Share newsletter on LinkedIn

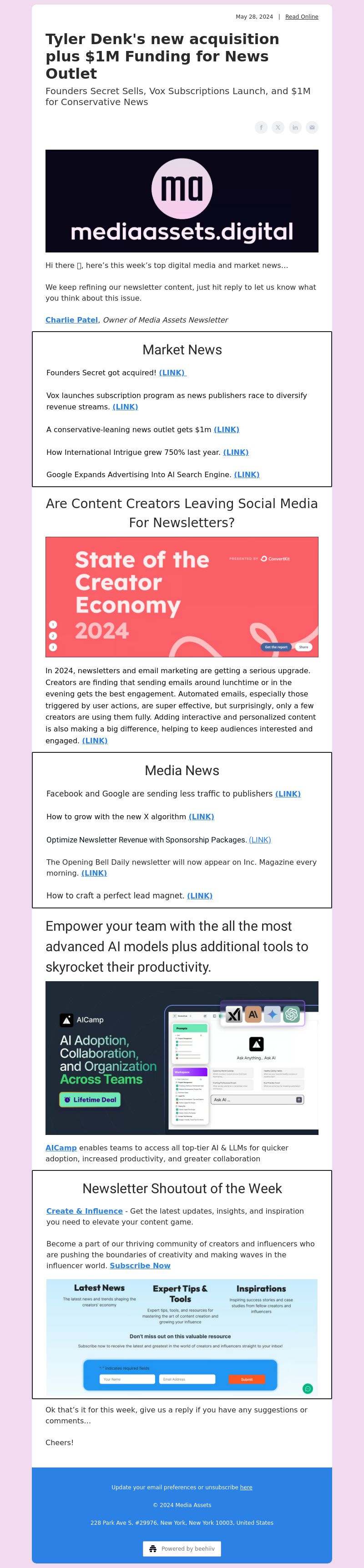tap(295, 127)
